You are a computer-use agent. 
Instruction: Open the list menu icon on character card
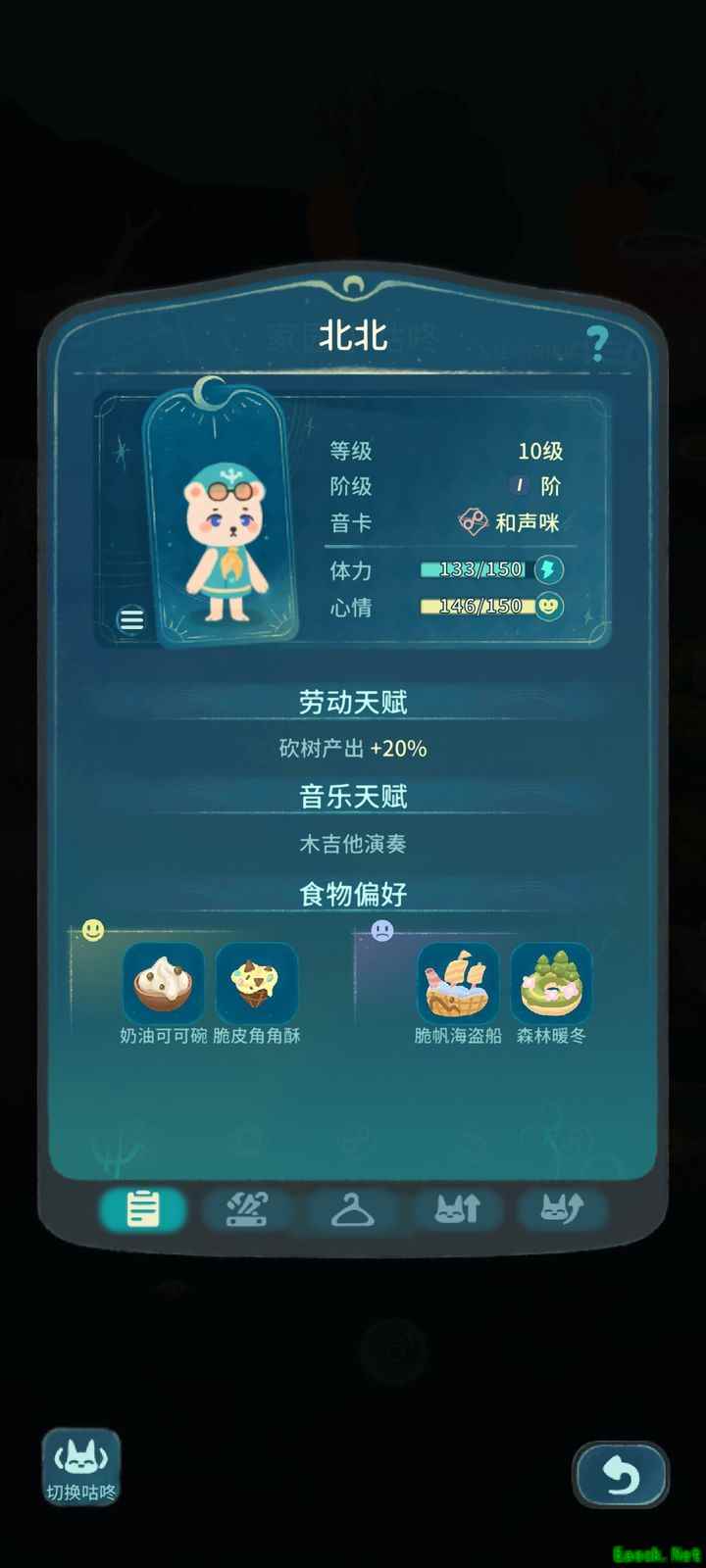[131, 619]
